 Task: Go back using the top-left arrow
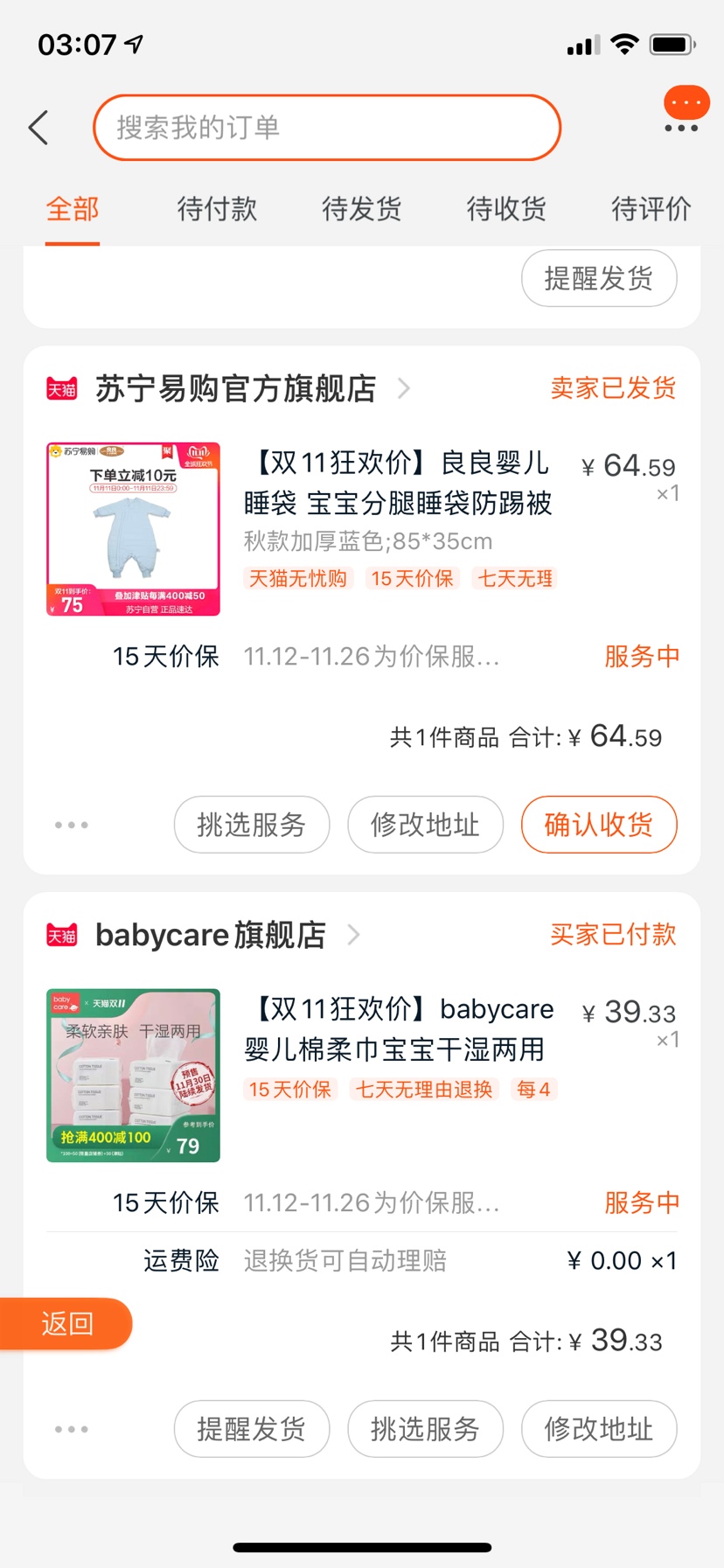38,128
